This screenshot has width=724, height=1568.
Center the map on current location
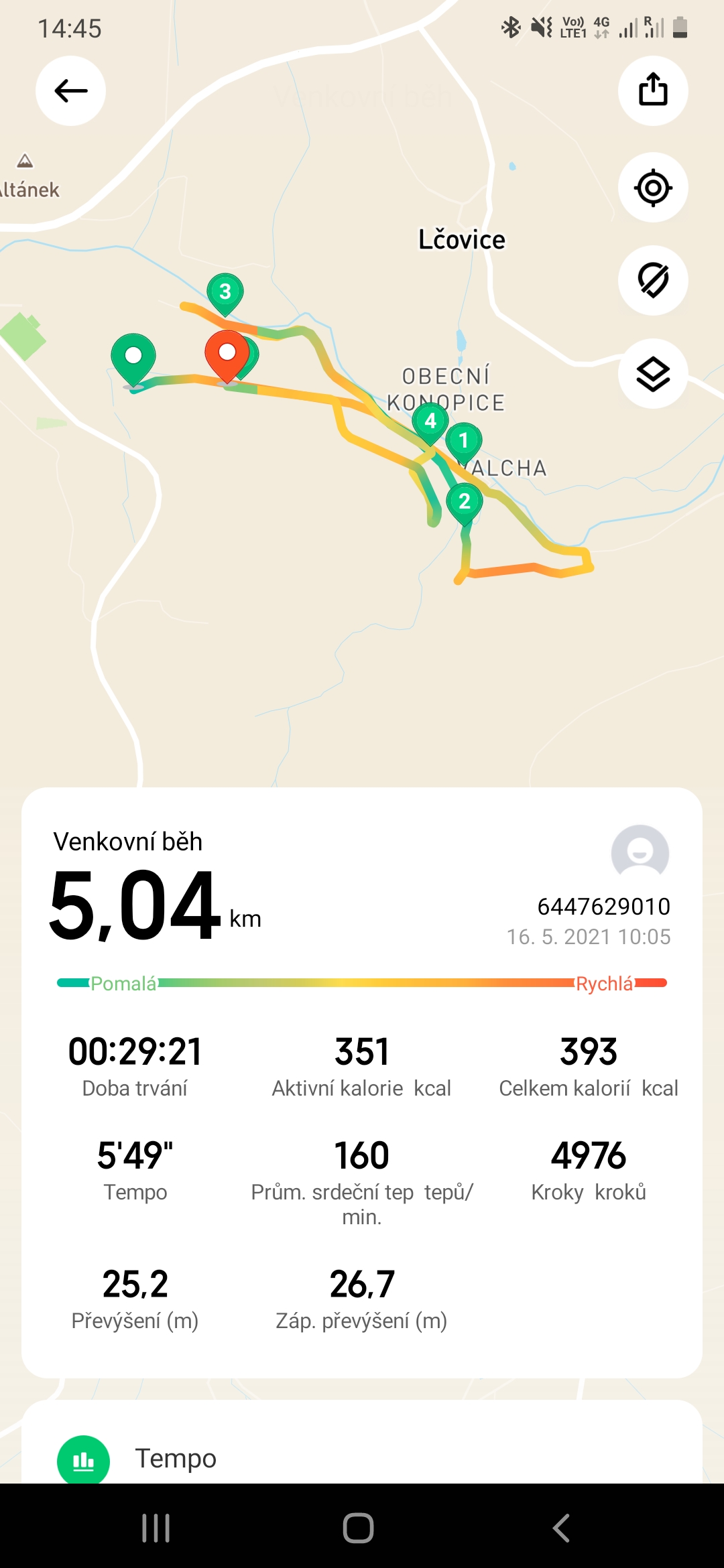(x=653, y=188)
